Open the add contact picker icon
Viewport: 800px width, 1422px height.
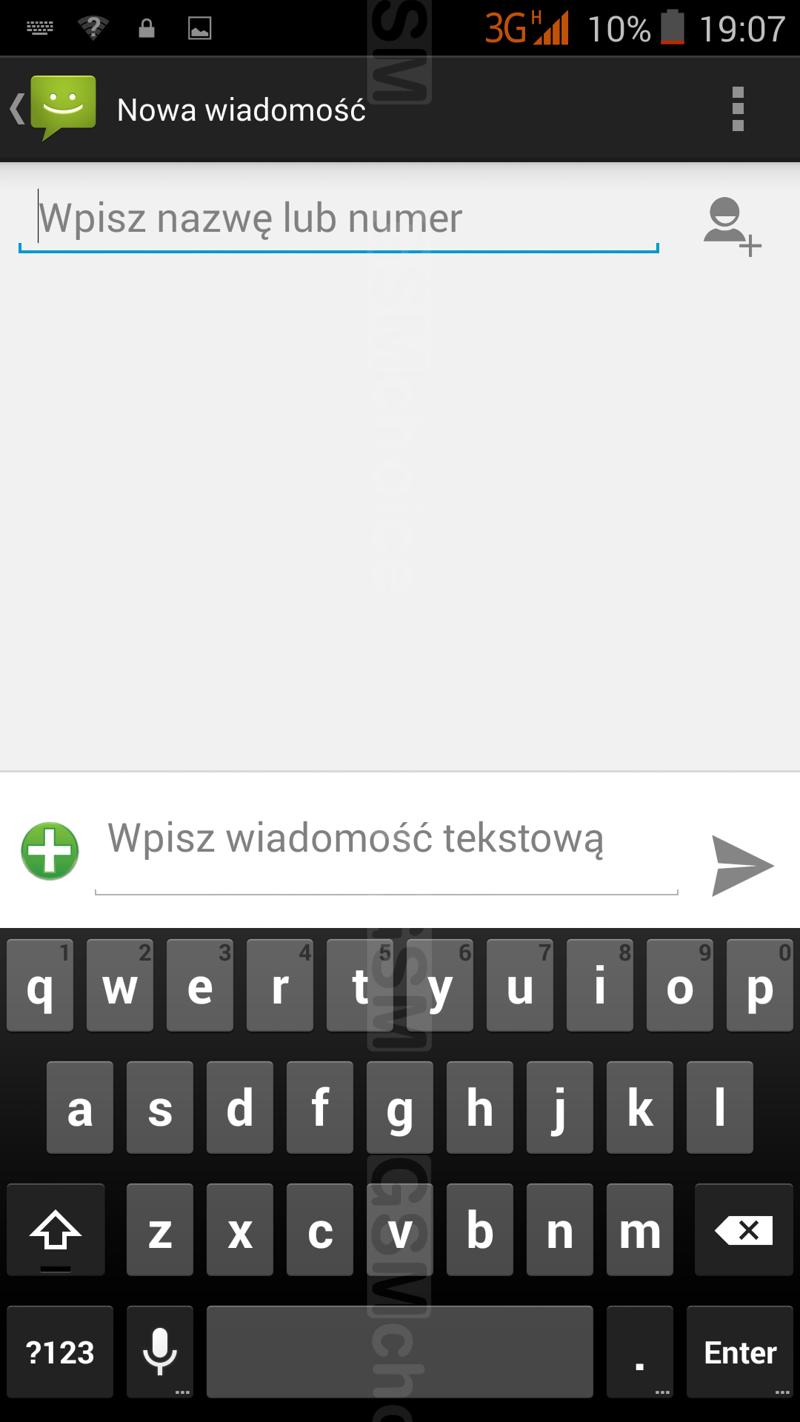pos(731,225)
